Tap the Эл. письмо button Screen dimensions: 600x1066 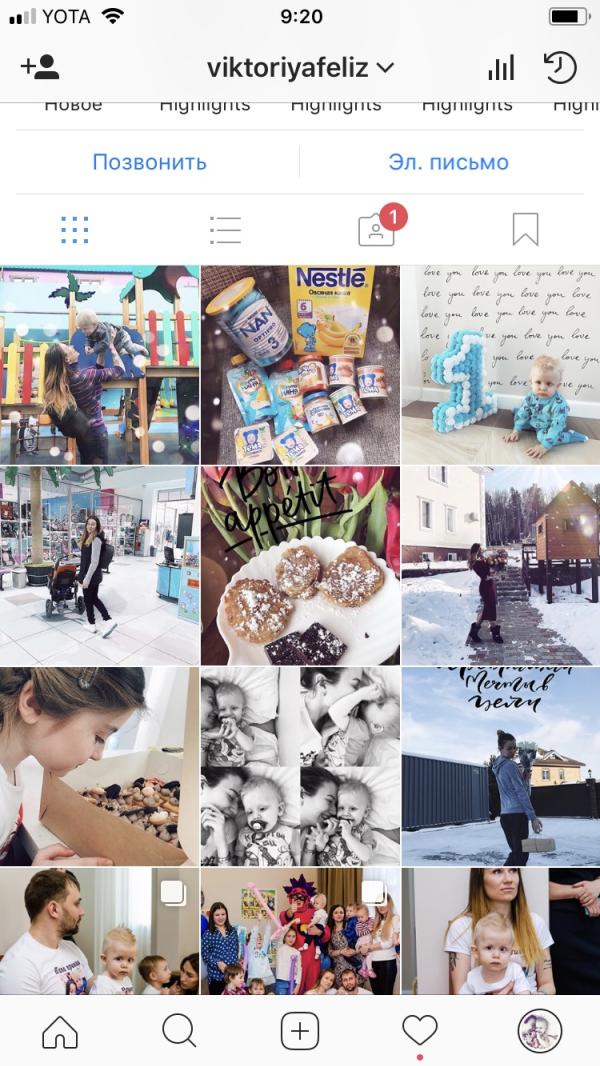pyautogui.click(x=448, y=162)
